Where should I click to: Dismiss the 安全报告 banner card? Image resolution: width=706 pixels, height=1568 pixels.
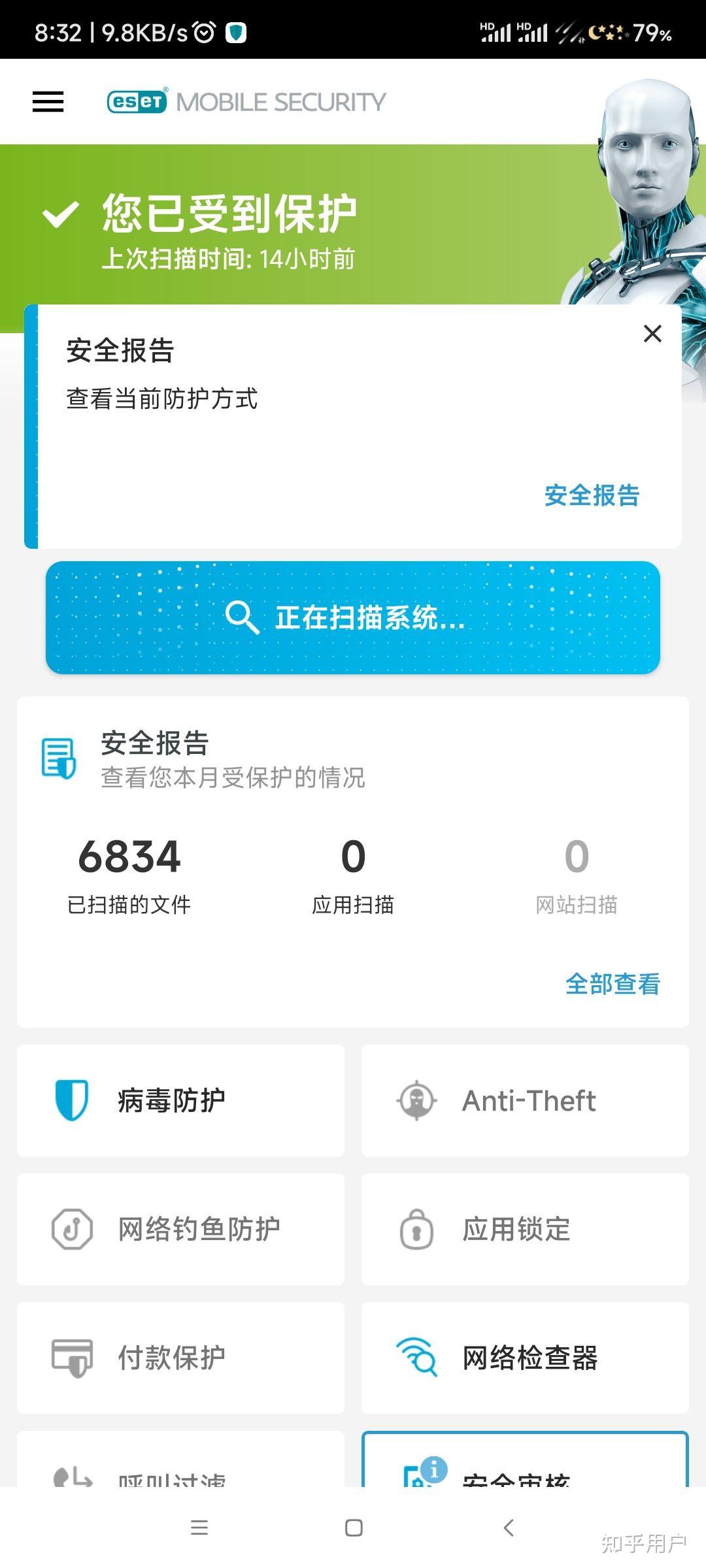pyautogui.click(x=652, y=334)
